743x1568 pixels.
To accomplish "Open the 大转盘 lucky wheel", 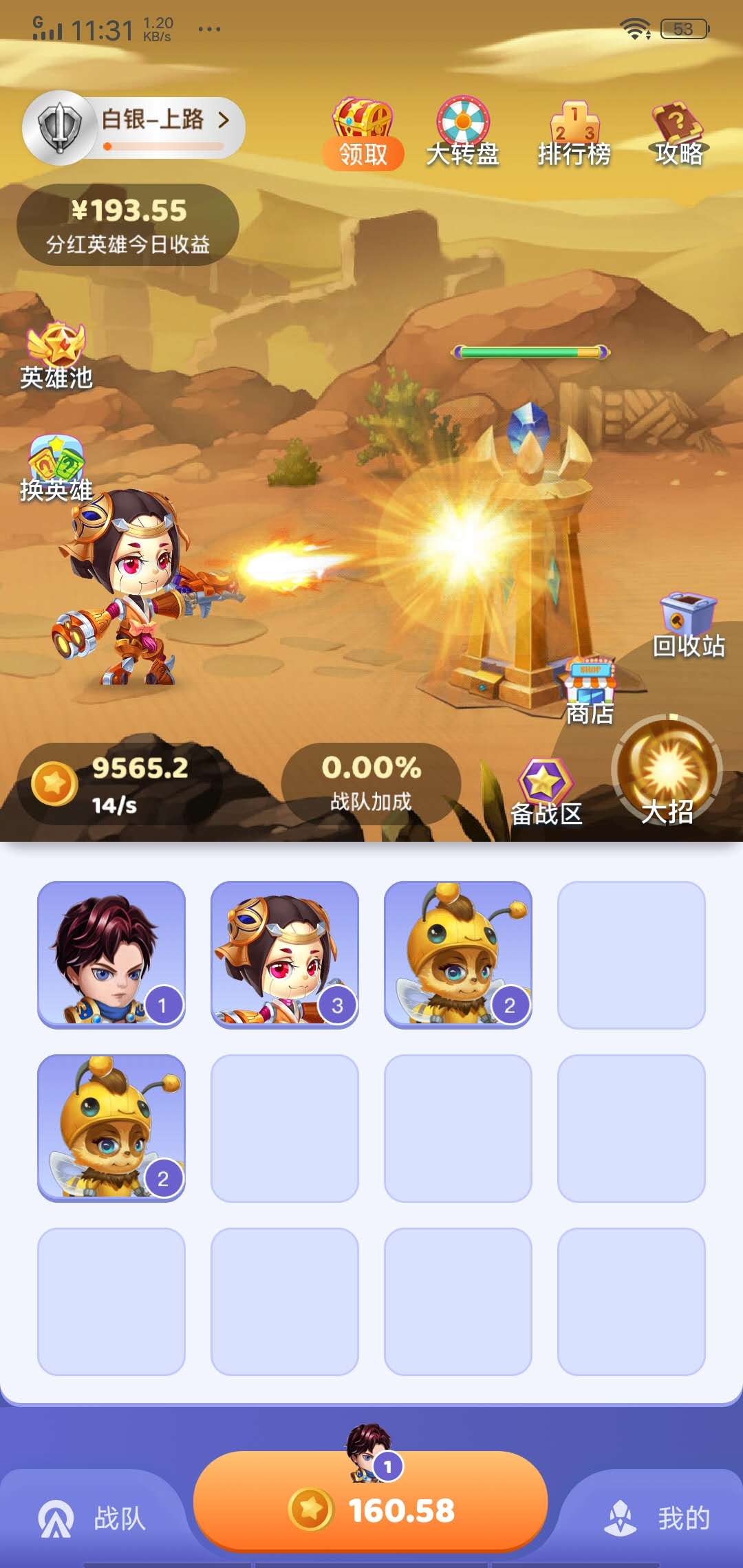I will click(462, 134).
